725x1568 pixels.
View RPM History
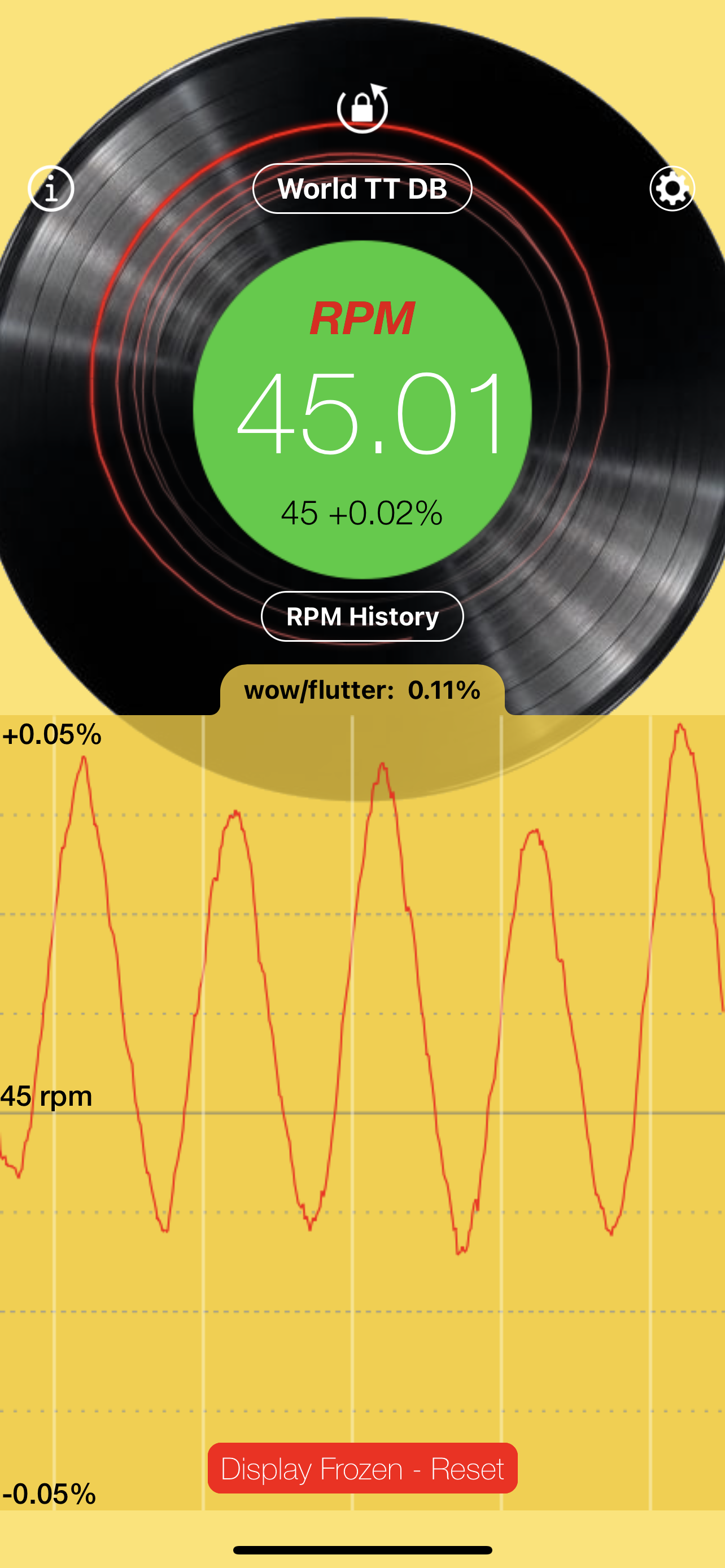tap(362, 616)
